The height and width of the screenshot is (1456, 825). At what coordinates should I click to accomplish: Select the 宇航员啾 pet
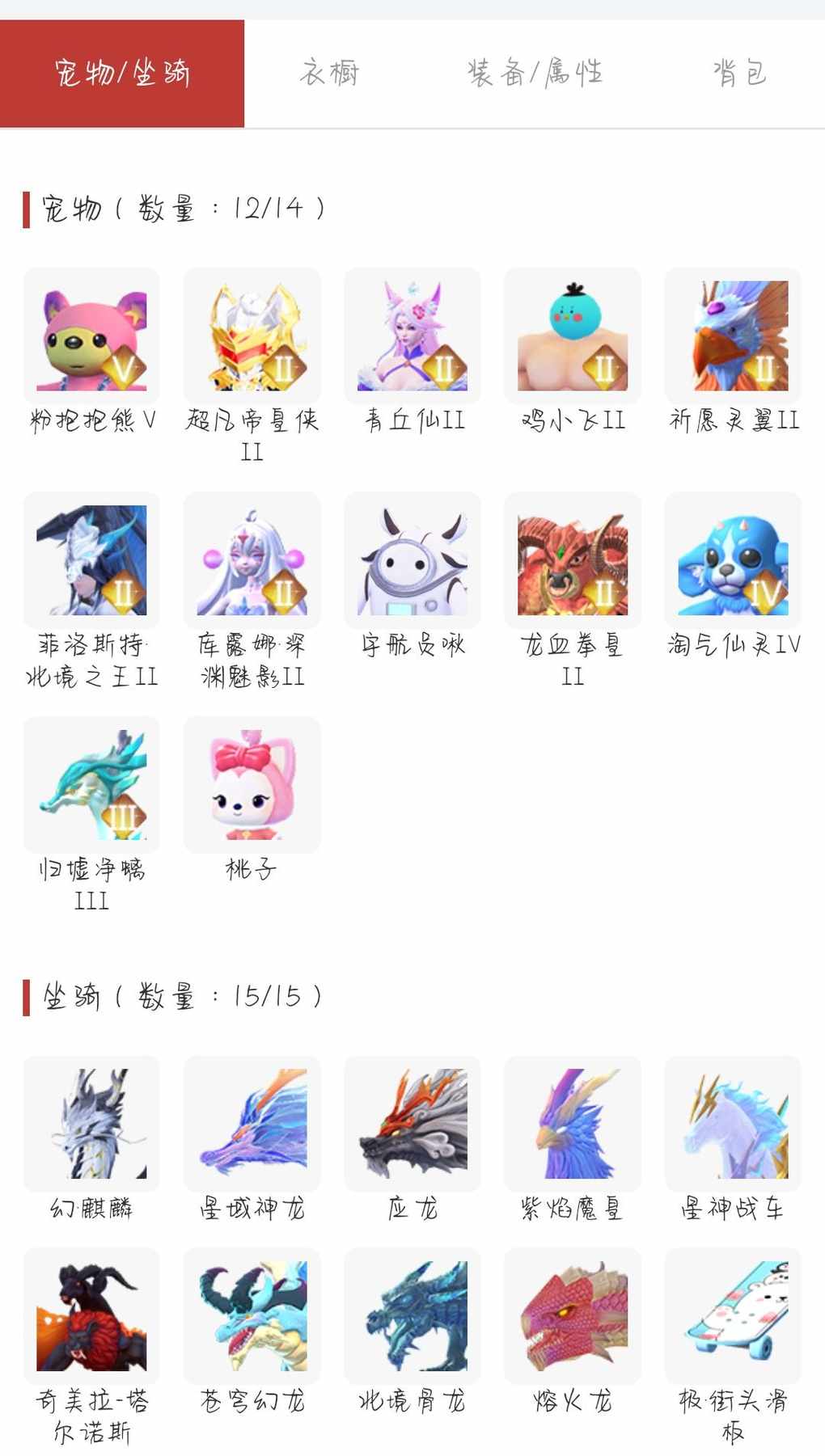(412, 560)
